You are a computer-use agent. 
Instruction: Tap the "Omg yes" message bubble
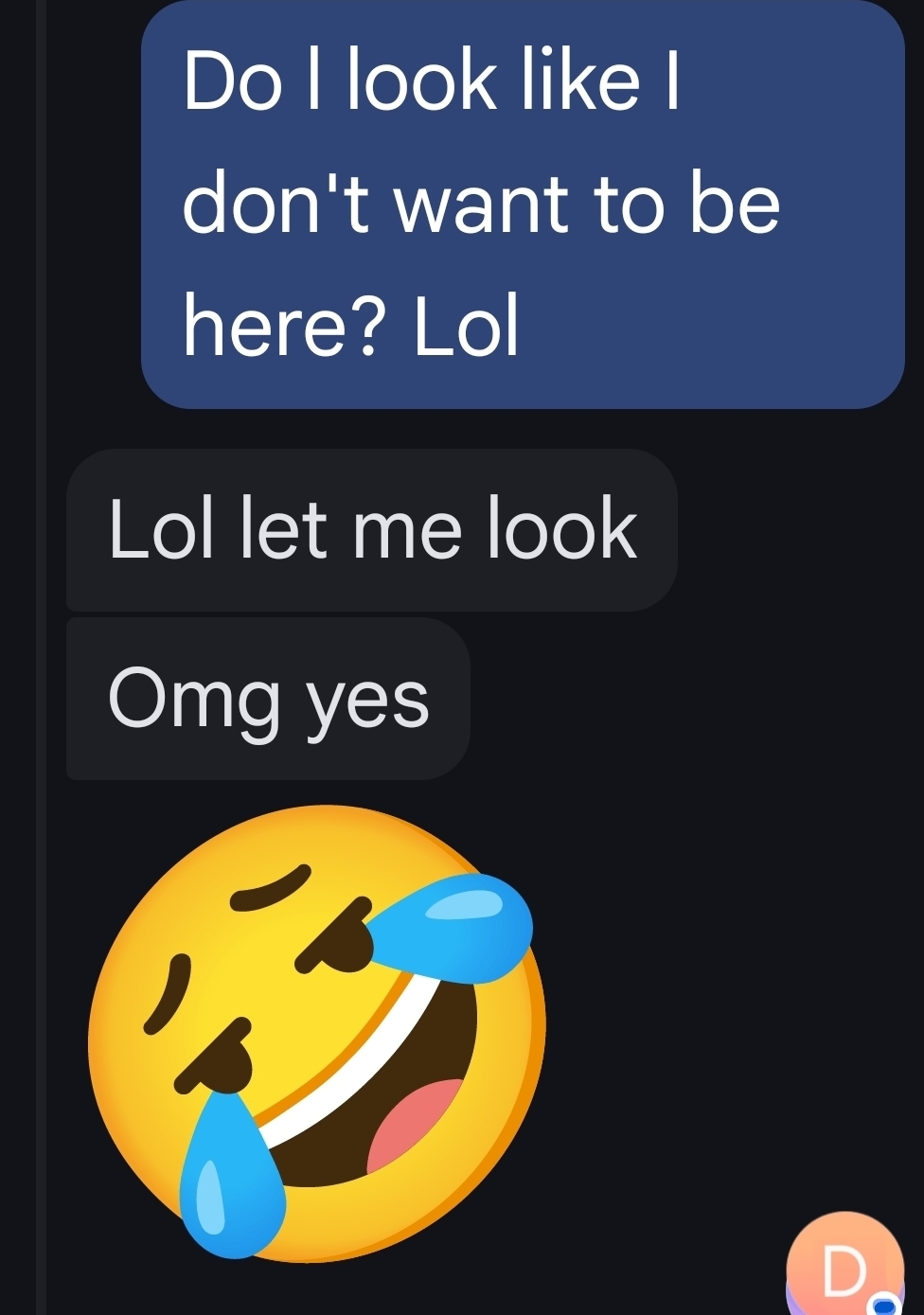(x=268, y=699)
